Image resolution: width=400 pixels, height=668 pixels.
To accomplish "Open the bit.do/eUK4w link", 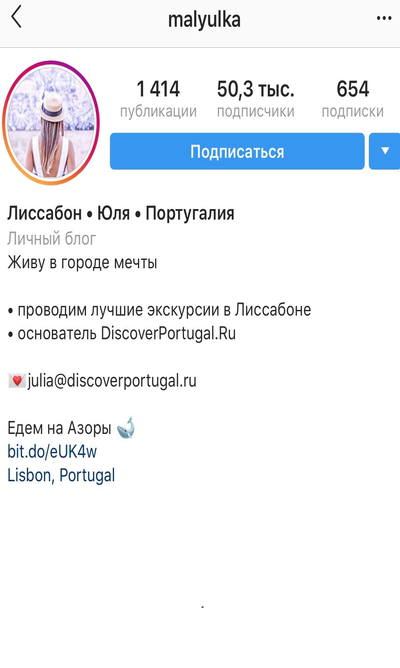I will 52,452.
